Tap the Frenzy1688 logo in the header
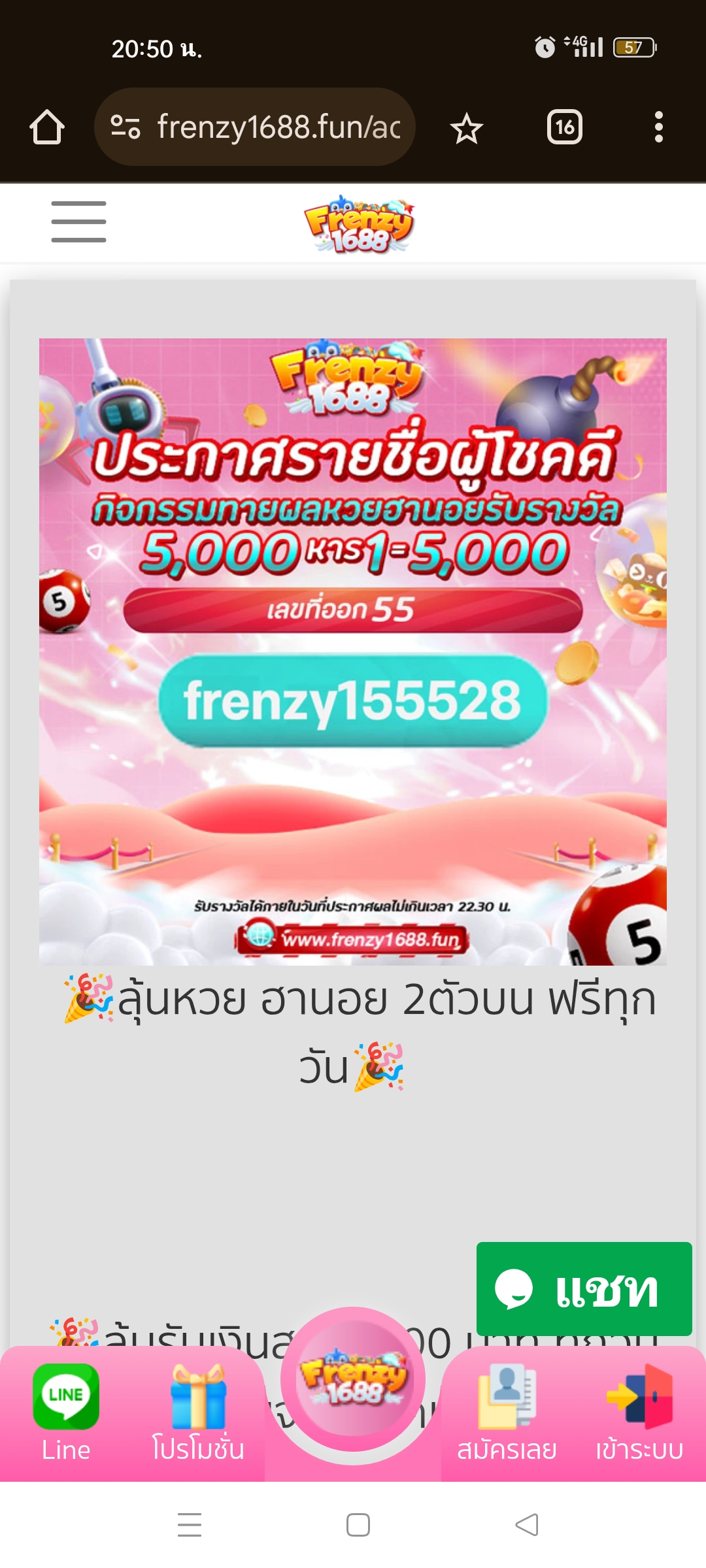This screenshot has height=1568, width=706. click(360, 223)
